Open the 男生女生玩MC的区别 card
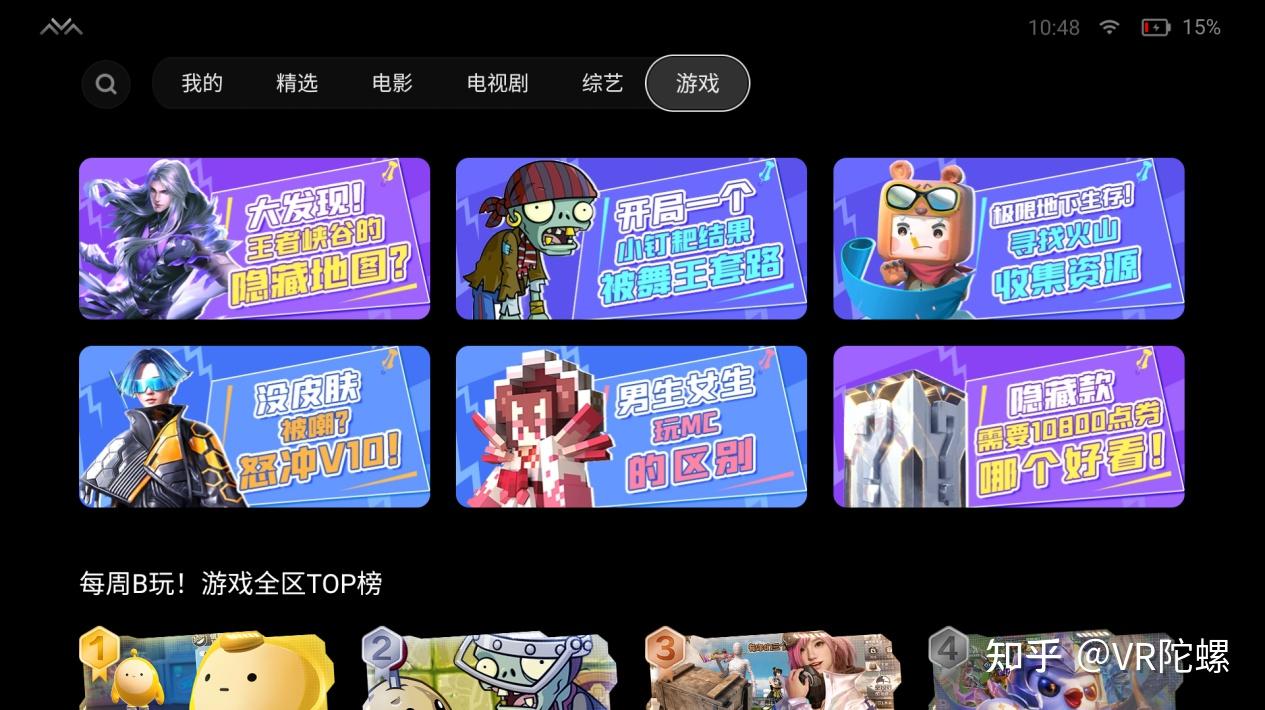 [631, 426]
